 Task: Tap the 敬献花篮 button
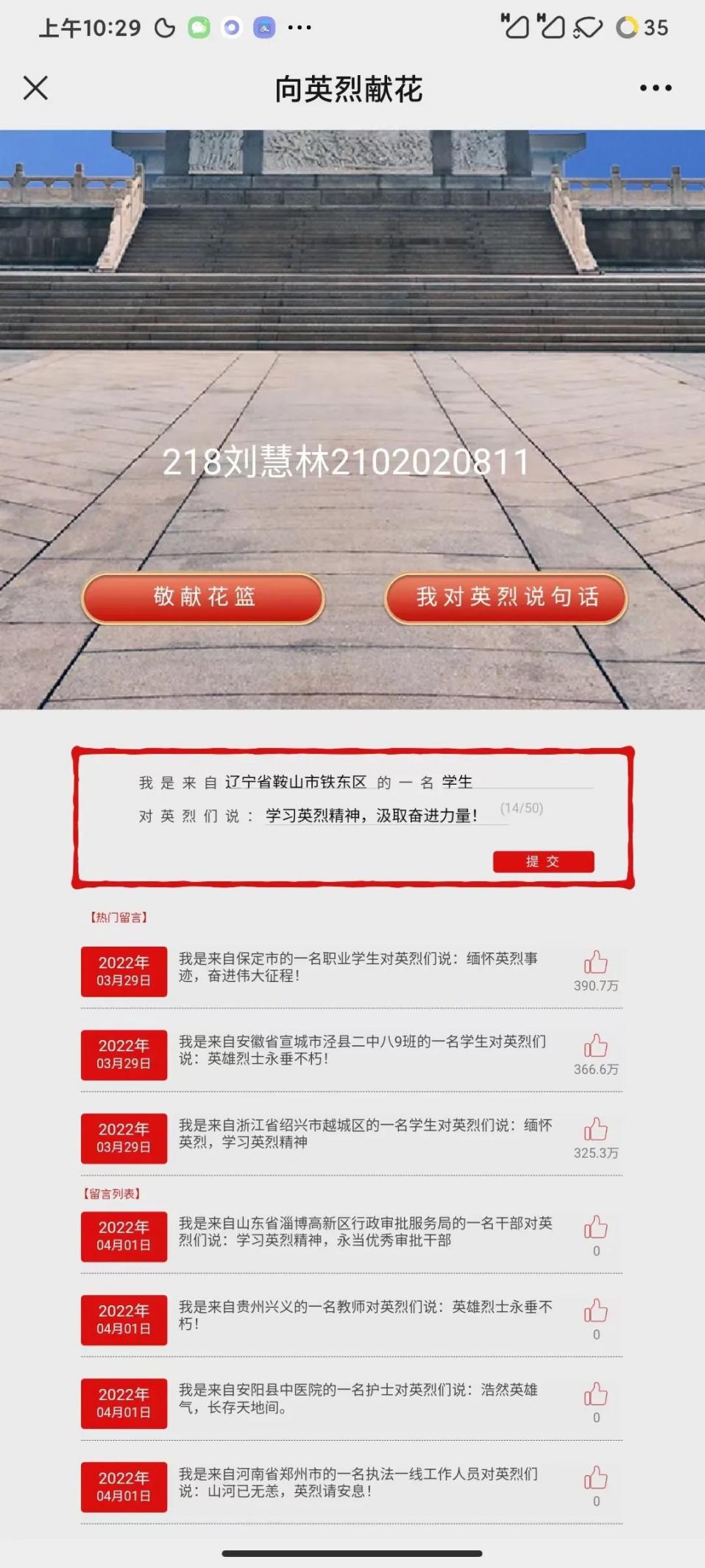pyautogui.click(x=203, y=597)
